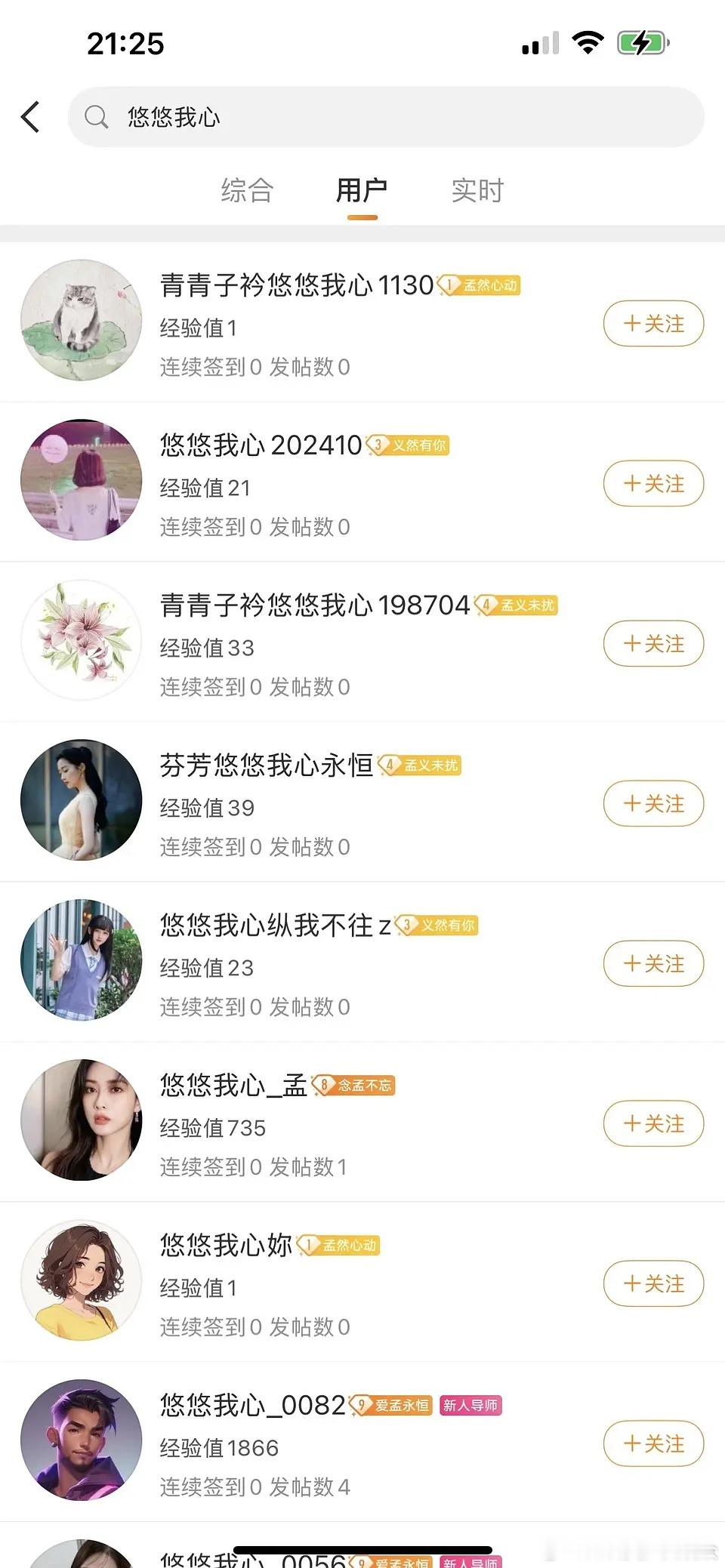Switch to the 综合 tab

[247, 191]
